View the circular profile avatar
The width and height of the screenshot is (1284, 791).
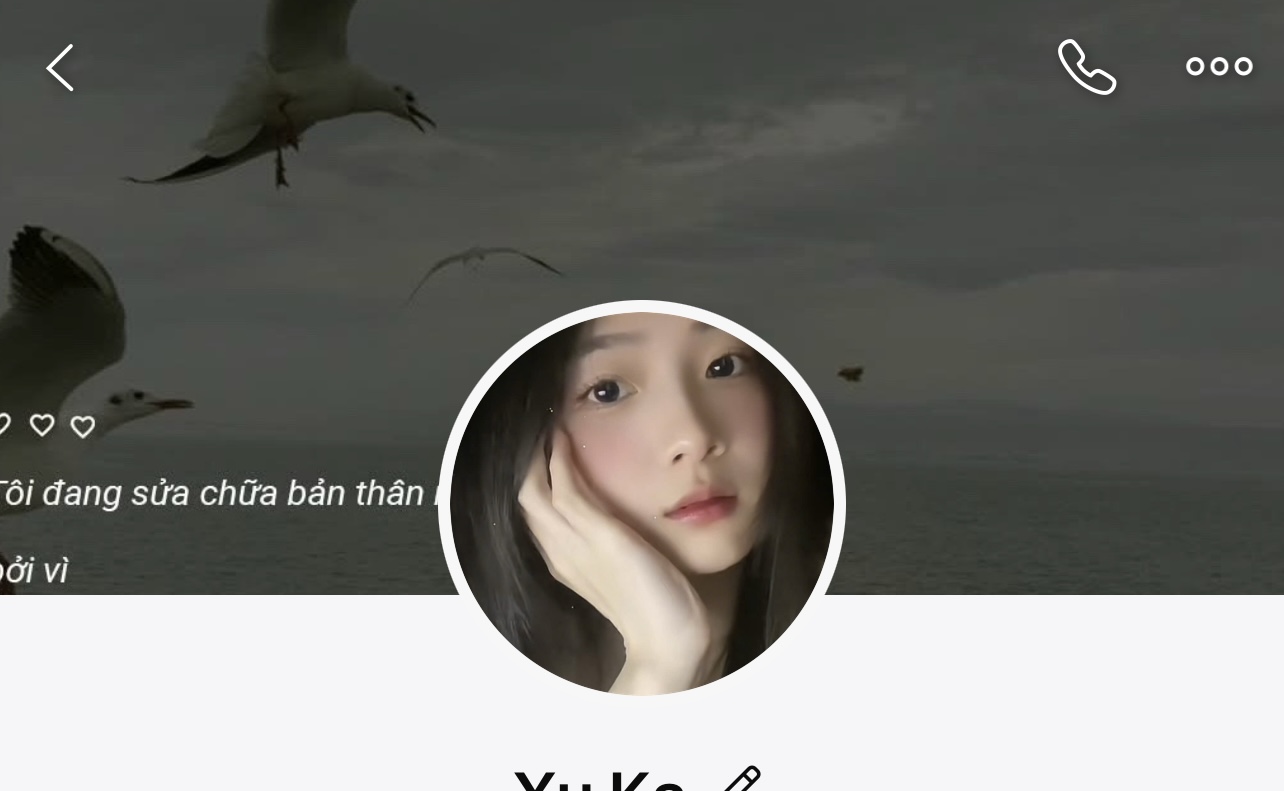click(642, 502)
